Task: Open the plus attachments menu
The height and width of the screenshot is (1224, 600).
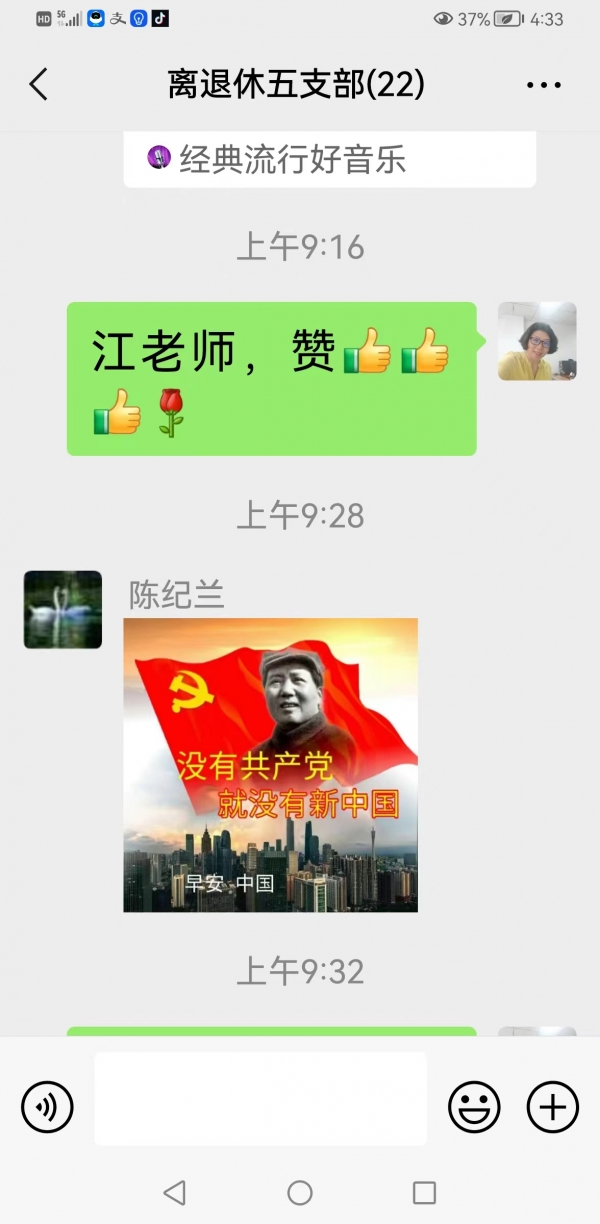Action: pyautogui.click(x=552, y=1107)
